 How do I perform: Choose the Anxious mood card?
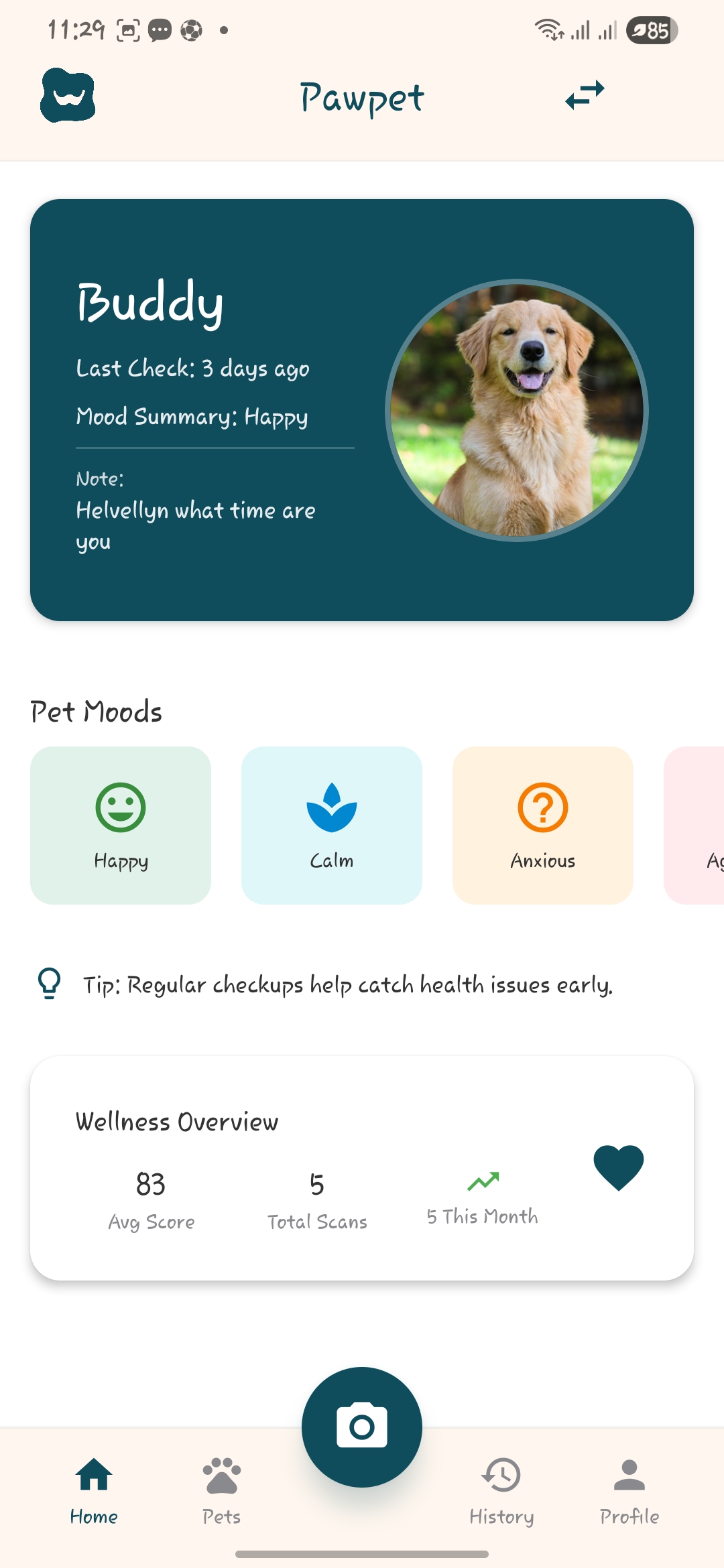tap(543, 825)
